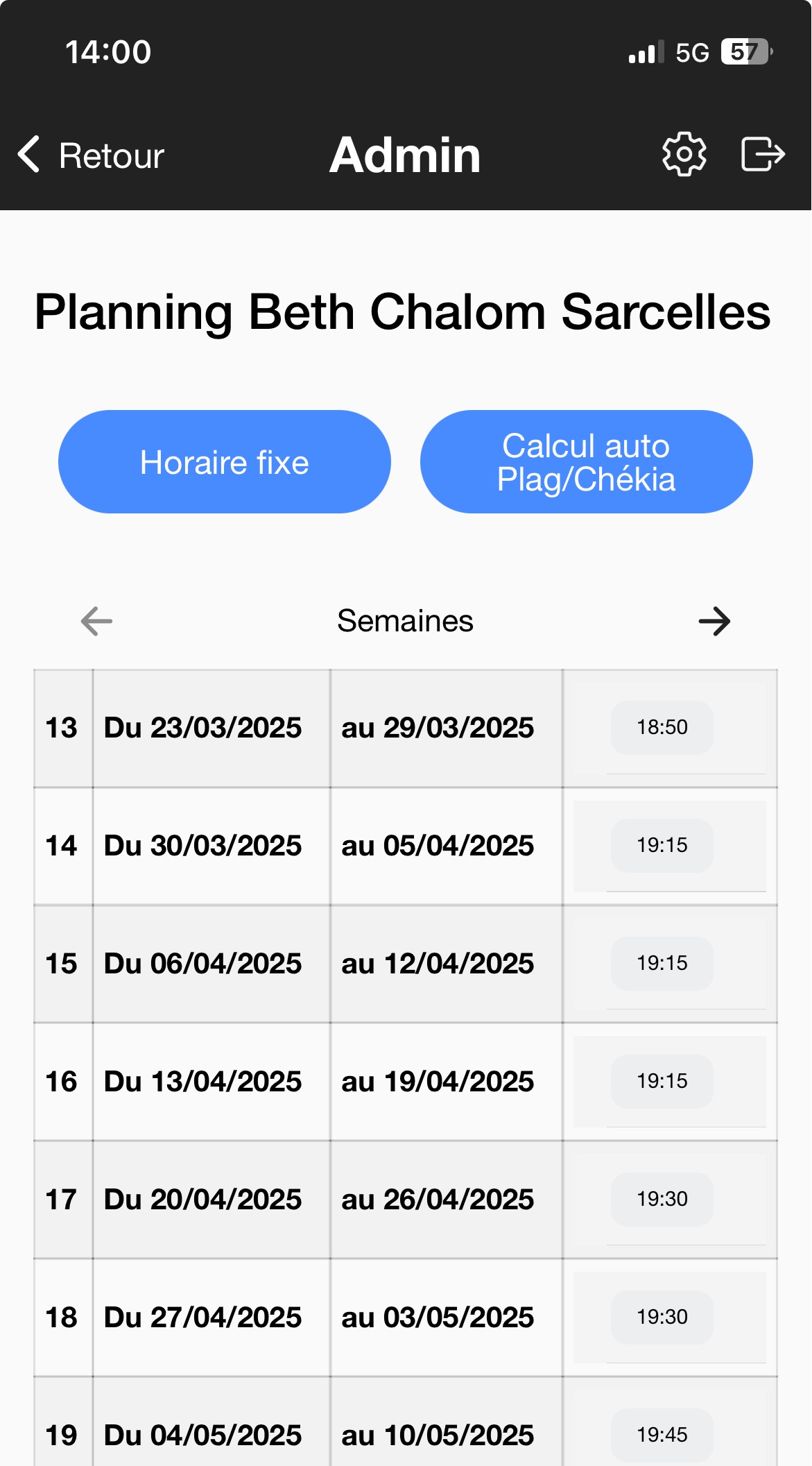Change the 19:30 time for week 17
The height and width of the screenshot is (1466, 812).
coord(662,1200)
